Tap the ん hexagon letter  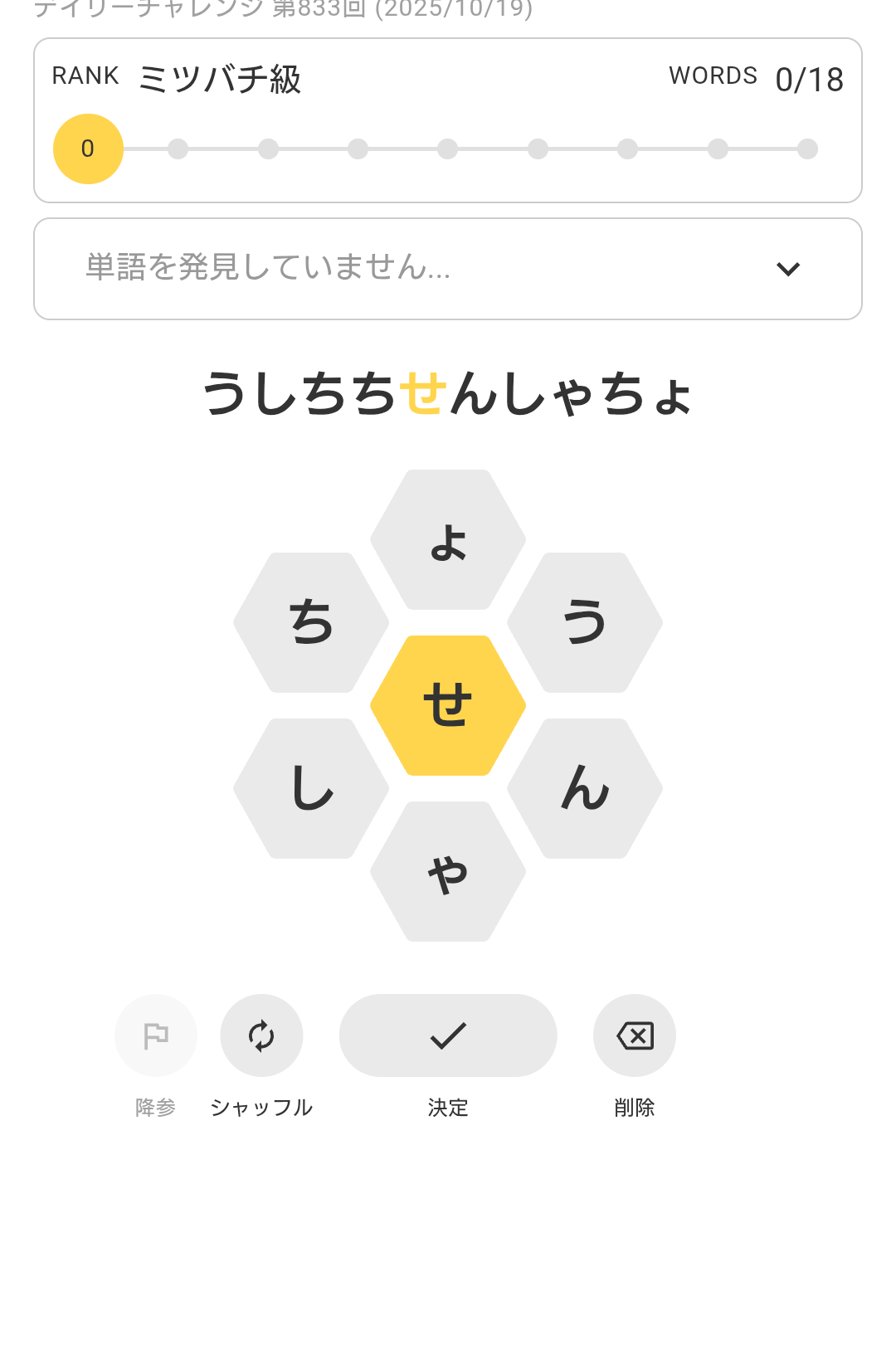tap(585, 788)
